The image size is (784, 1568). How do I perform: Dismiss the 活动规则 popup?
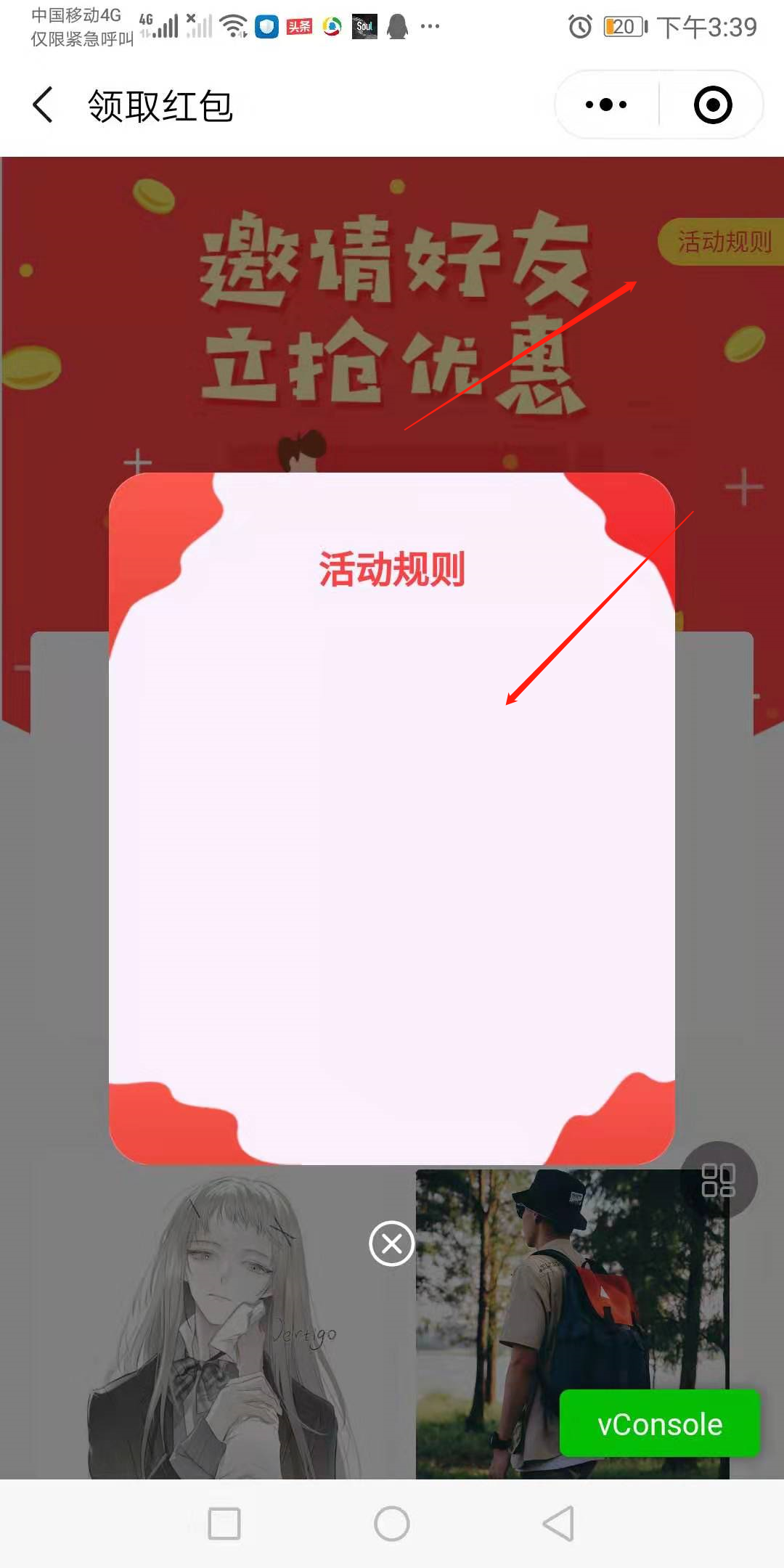pos(391,1244)
